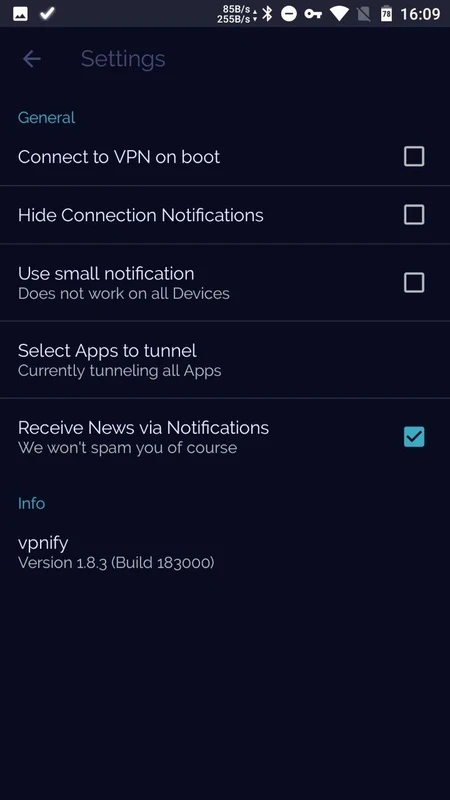The width and height of the screenshot is (450, 800).
Task: Open Select Apps to tunnel
Action: [225, 360]
